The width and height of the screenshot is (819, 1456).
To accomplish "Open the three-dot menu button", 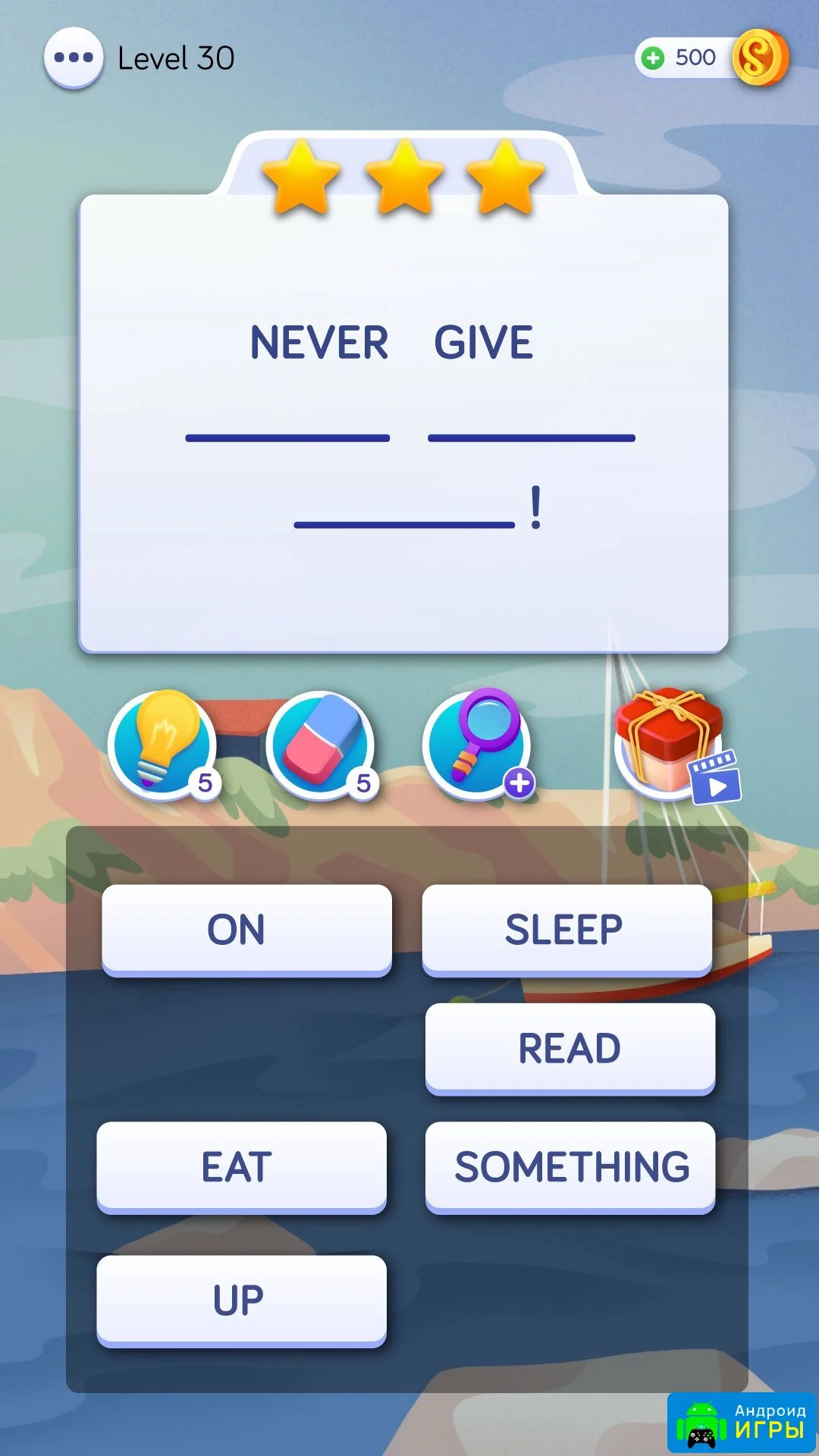I will (74, 58).
